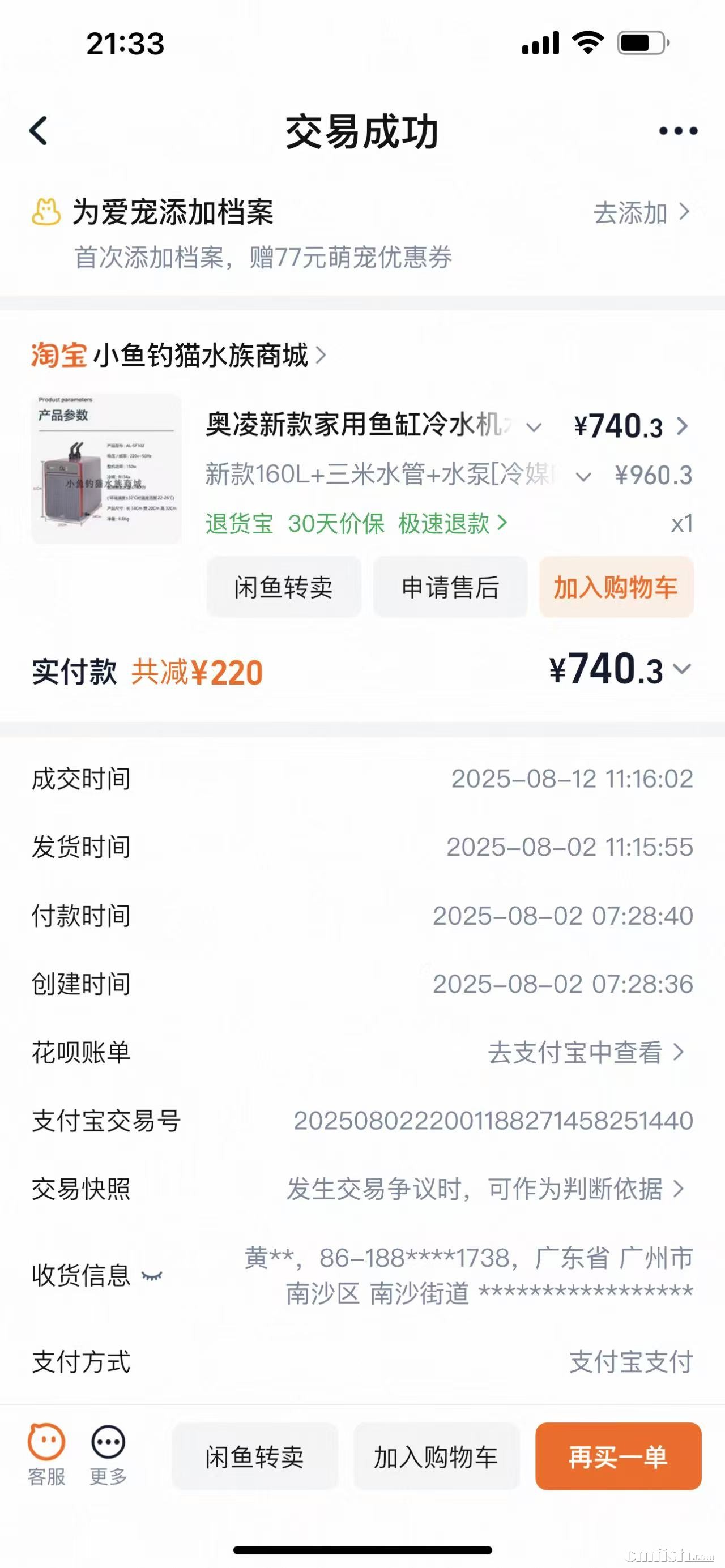
Task: Expand the product title dropdown chevron
Action: click(x=534, y=427)
